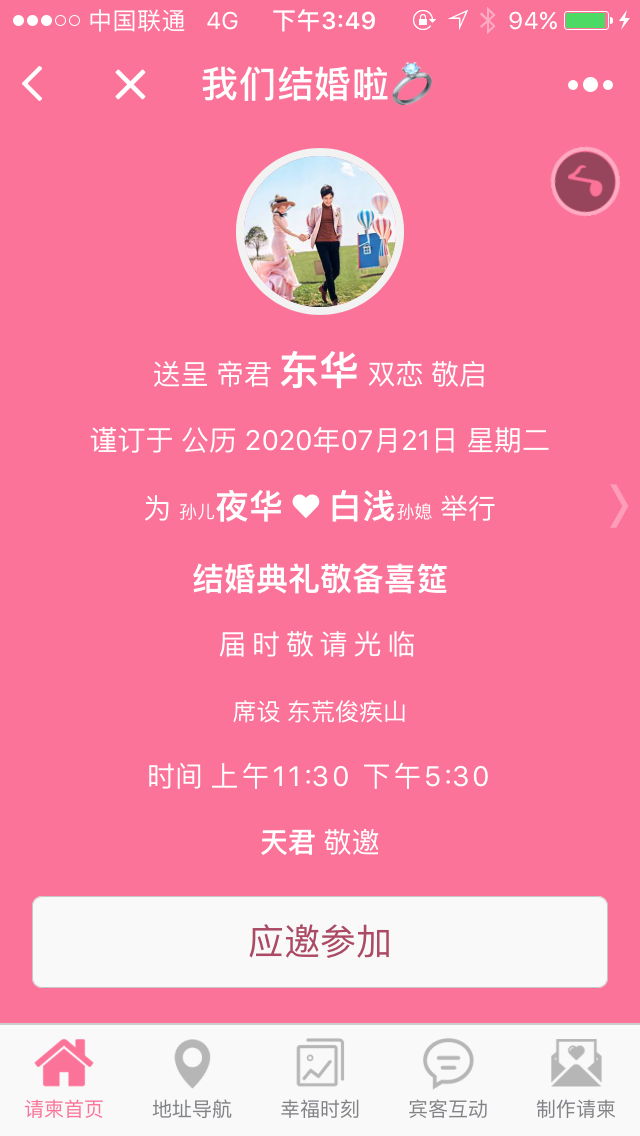This screenshot has width=640, height=1136.
Task: Open the 地址导航 tab
Action: pos(192,1079)
